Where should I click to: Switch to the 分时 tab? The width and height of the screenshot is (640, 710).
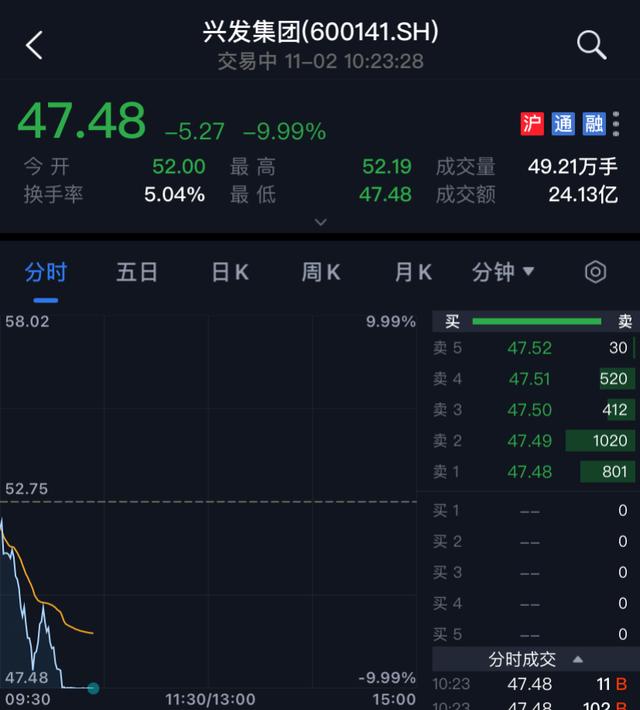click(46, 272)
